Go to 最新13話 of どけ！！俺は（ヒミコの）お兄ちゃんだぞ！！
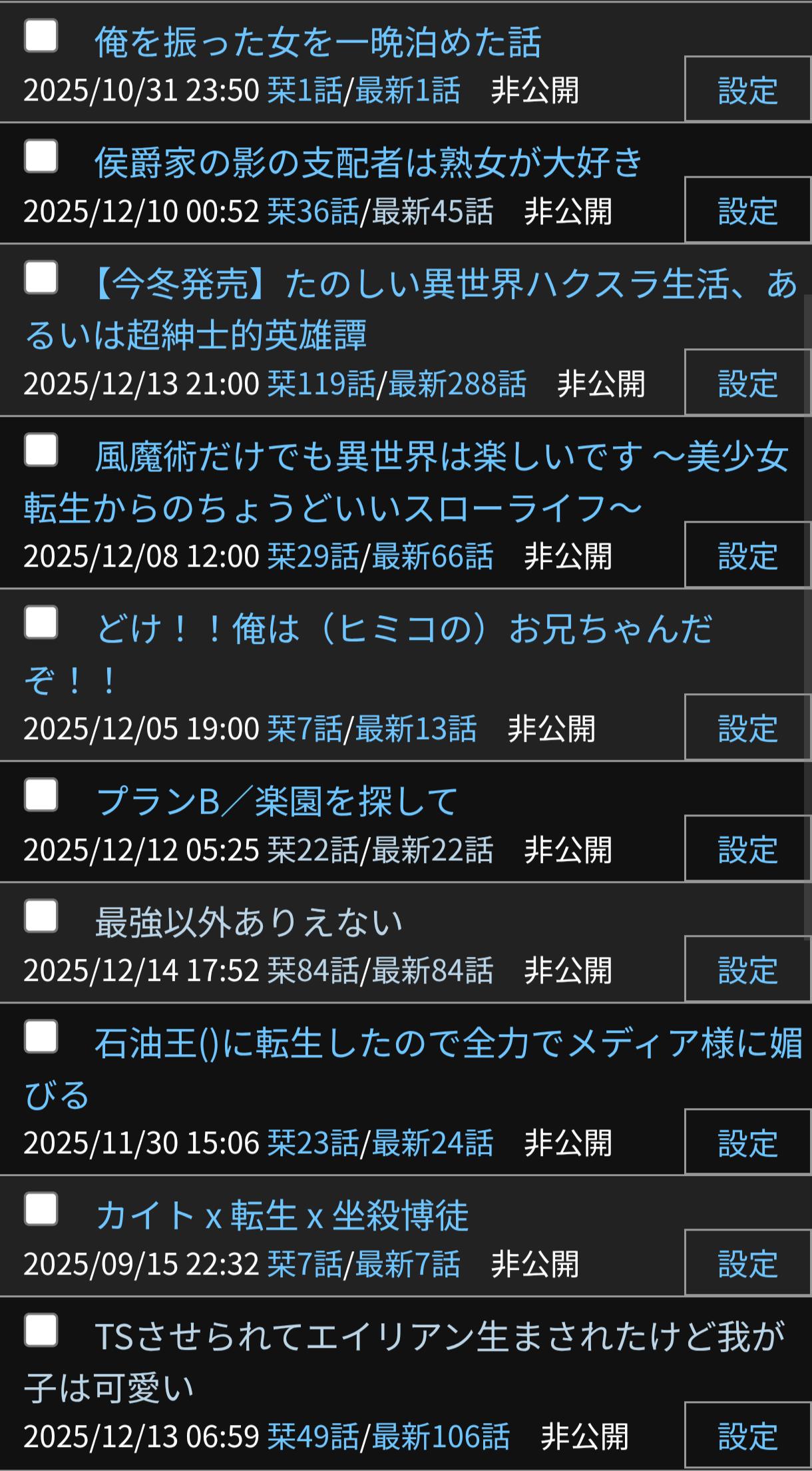Image resolution: width=812 pixels, height=1471 pixels. 416,729
